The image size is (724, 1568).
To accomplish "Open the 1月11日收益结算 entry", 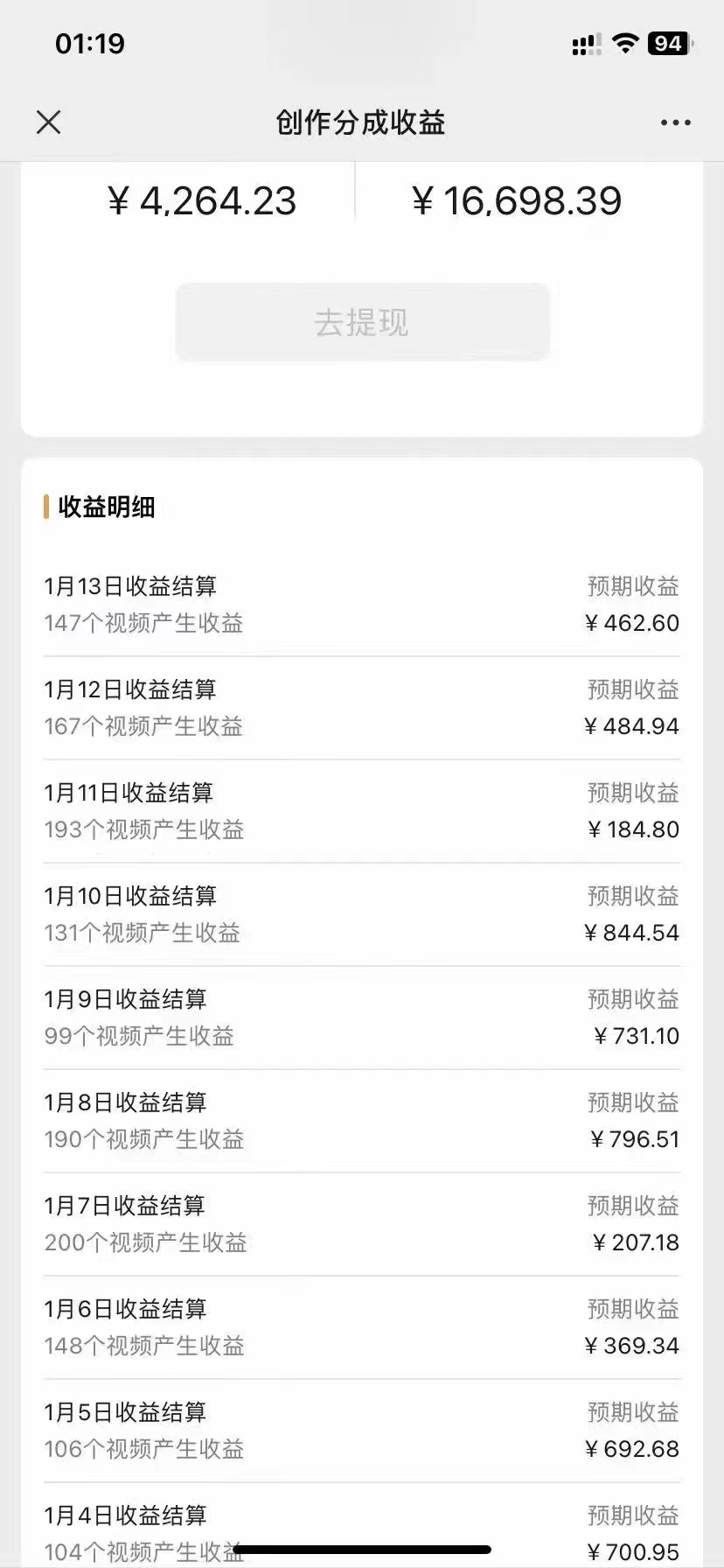I will click(362, 810).
